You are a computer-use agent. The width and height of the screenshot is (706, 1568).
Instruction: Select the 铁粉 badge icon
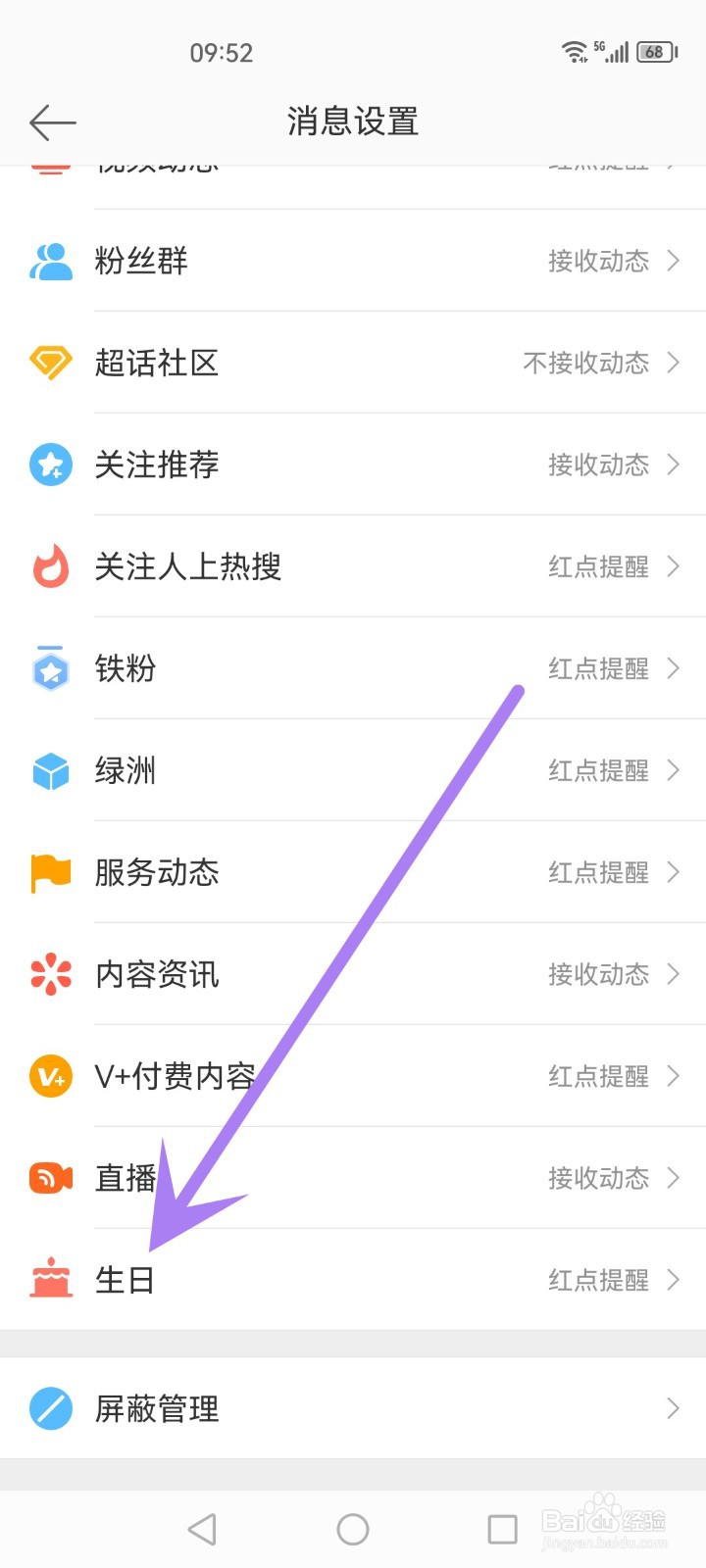[x=50, y=668]
